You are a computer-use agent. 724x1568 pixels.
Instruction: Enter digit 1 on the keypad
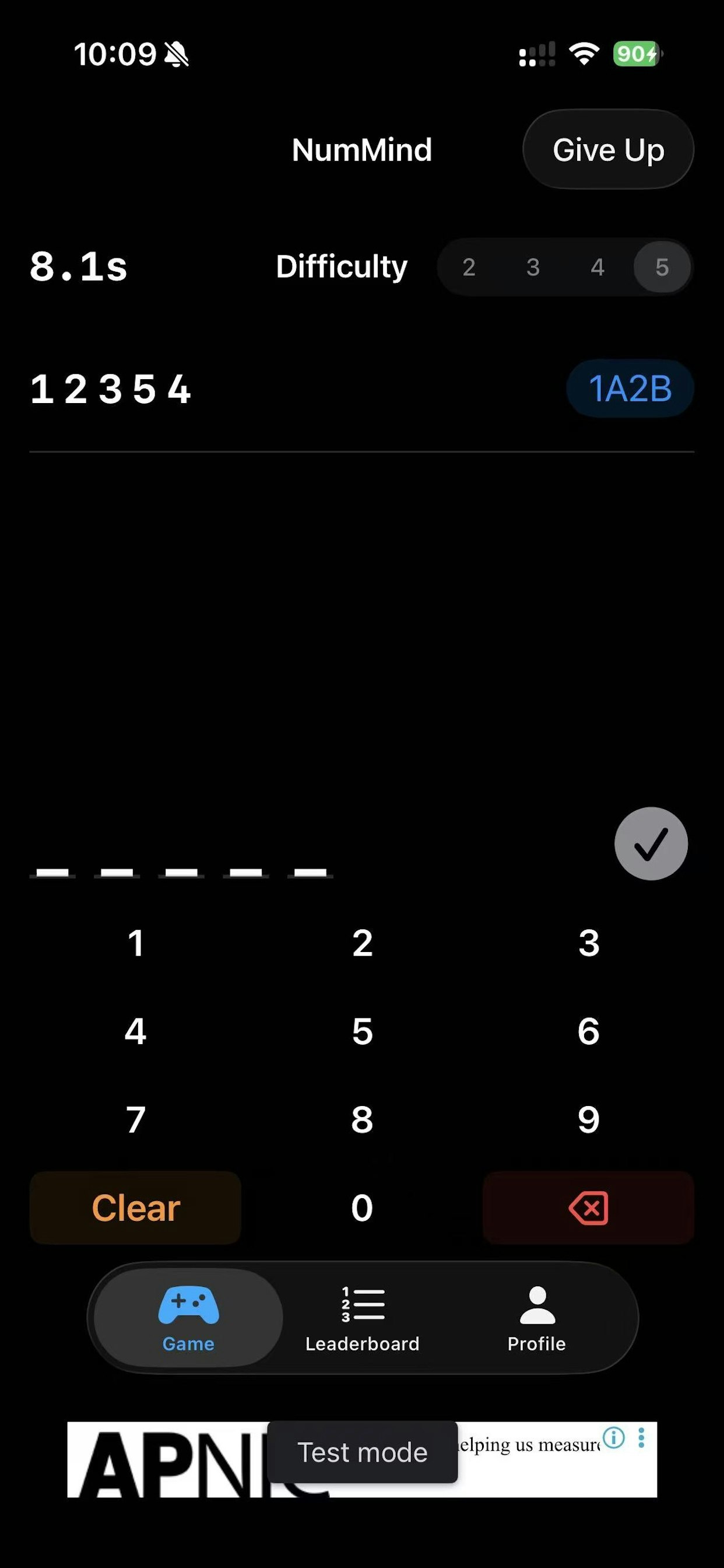click(136, 943)
